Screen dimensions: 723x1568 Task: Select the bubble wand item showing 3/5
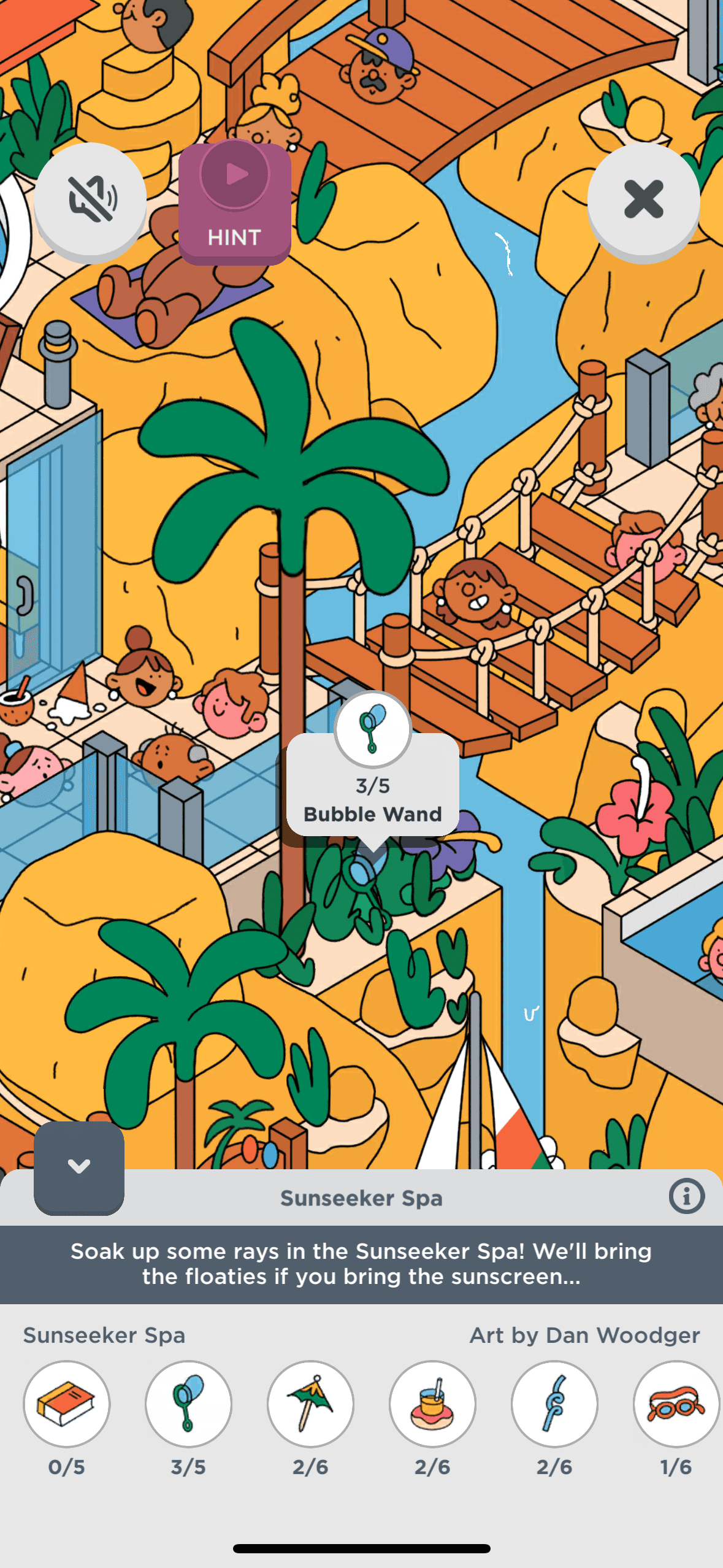coord(188,1404)
